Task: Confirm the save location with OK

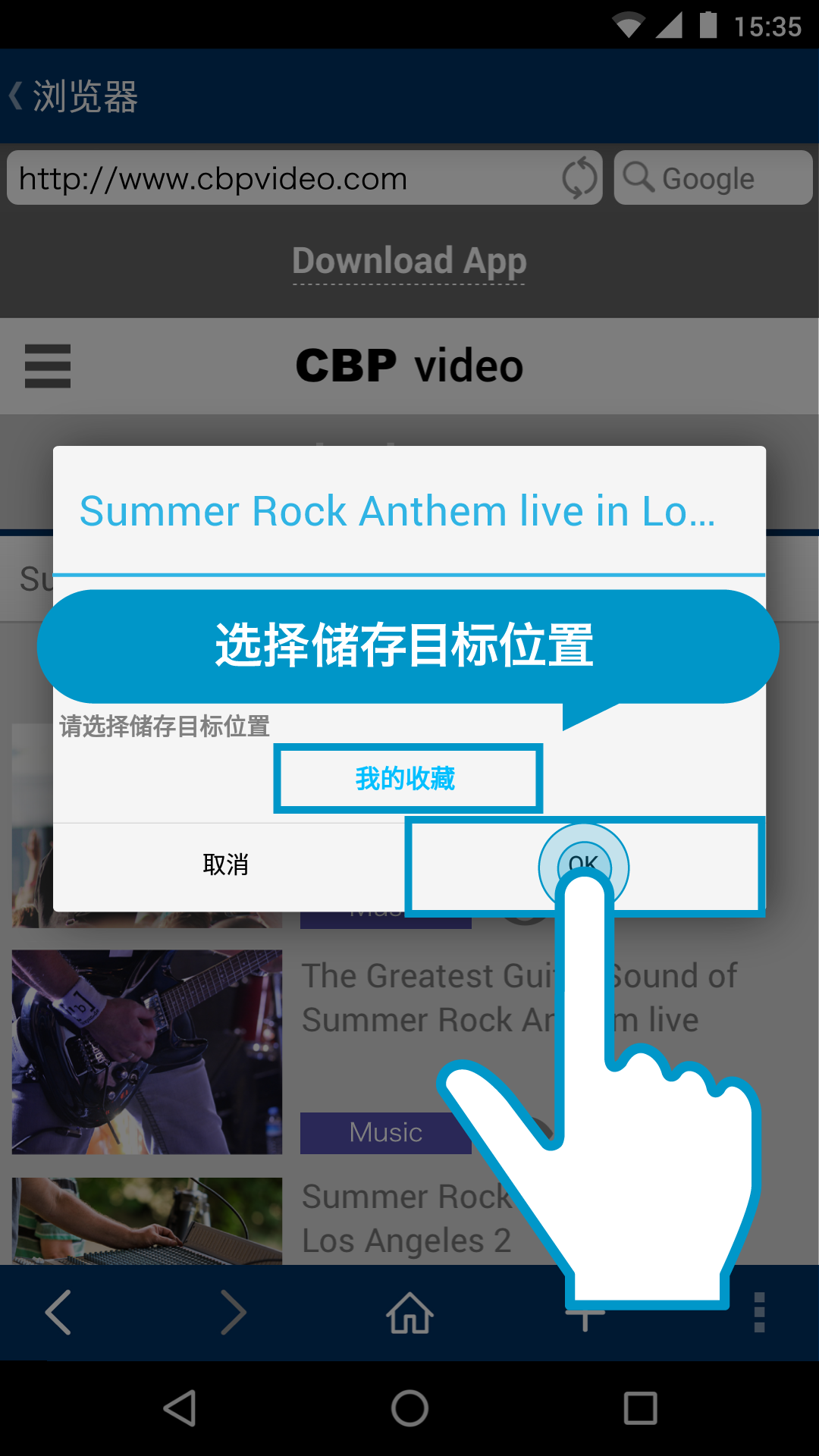Action: [x=583, y=865]
